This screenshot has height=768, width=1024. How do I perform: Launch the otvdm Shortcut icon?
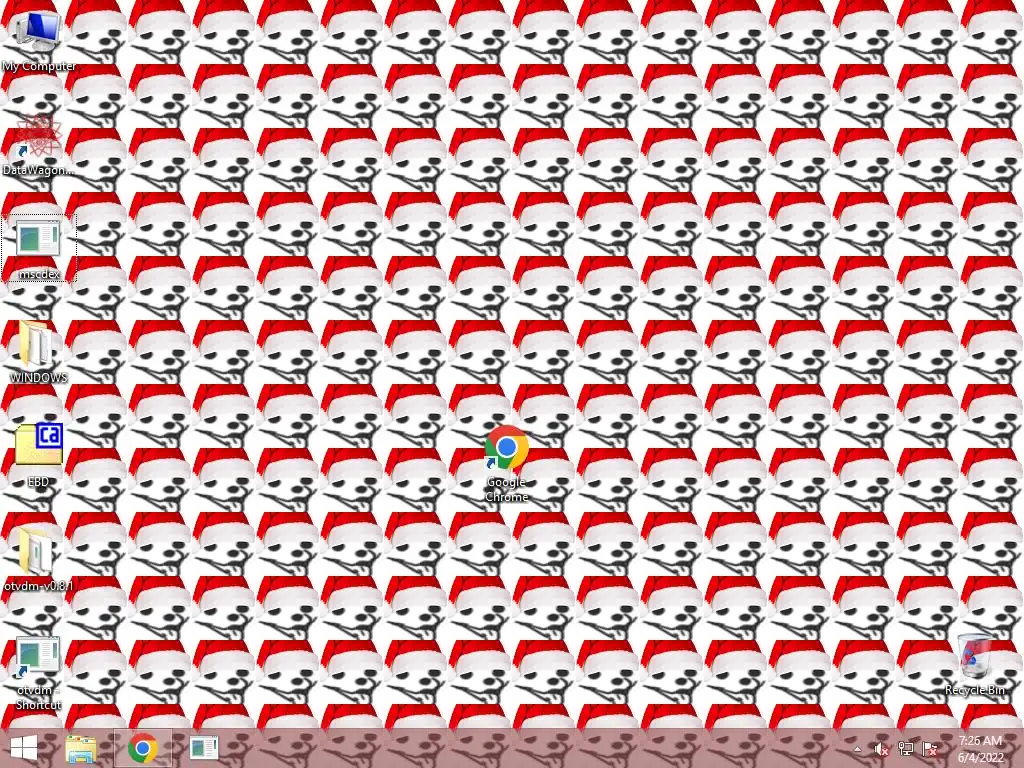coord(39,664)
